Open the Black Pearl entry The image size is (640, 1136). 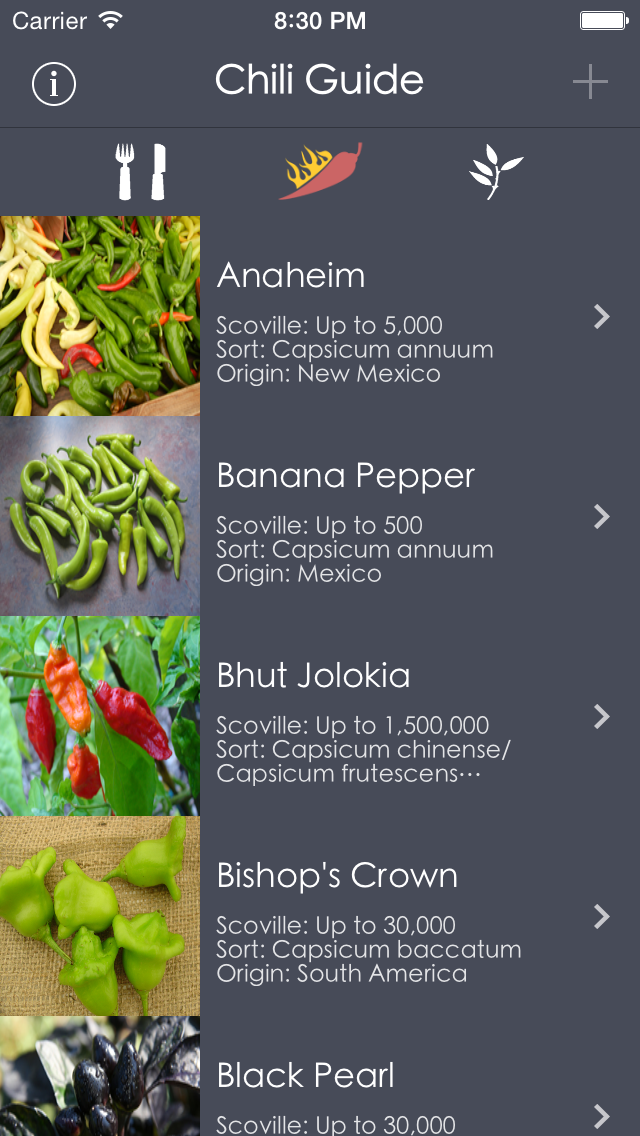pos(320,1076)
